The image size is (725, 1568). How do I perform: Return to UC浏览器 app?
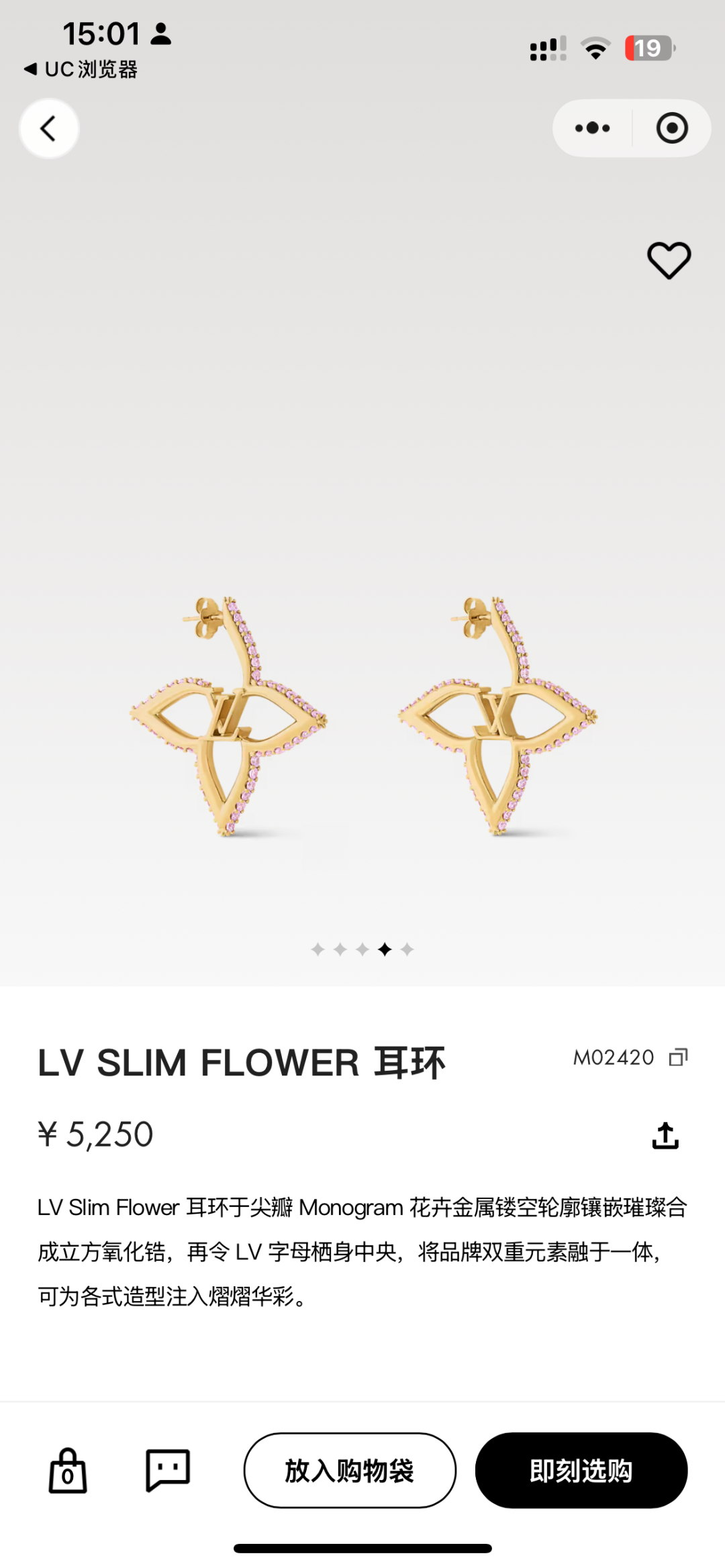point(81,69)
